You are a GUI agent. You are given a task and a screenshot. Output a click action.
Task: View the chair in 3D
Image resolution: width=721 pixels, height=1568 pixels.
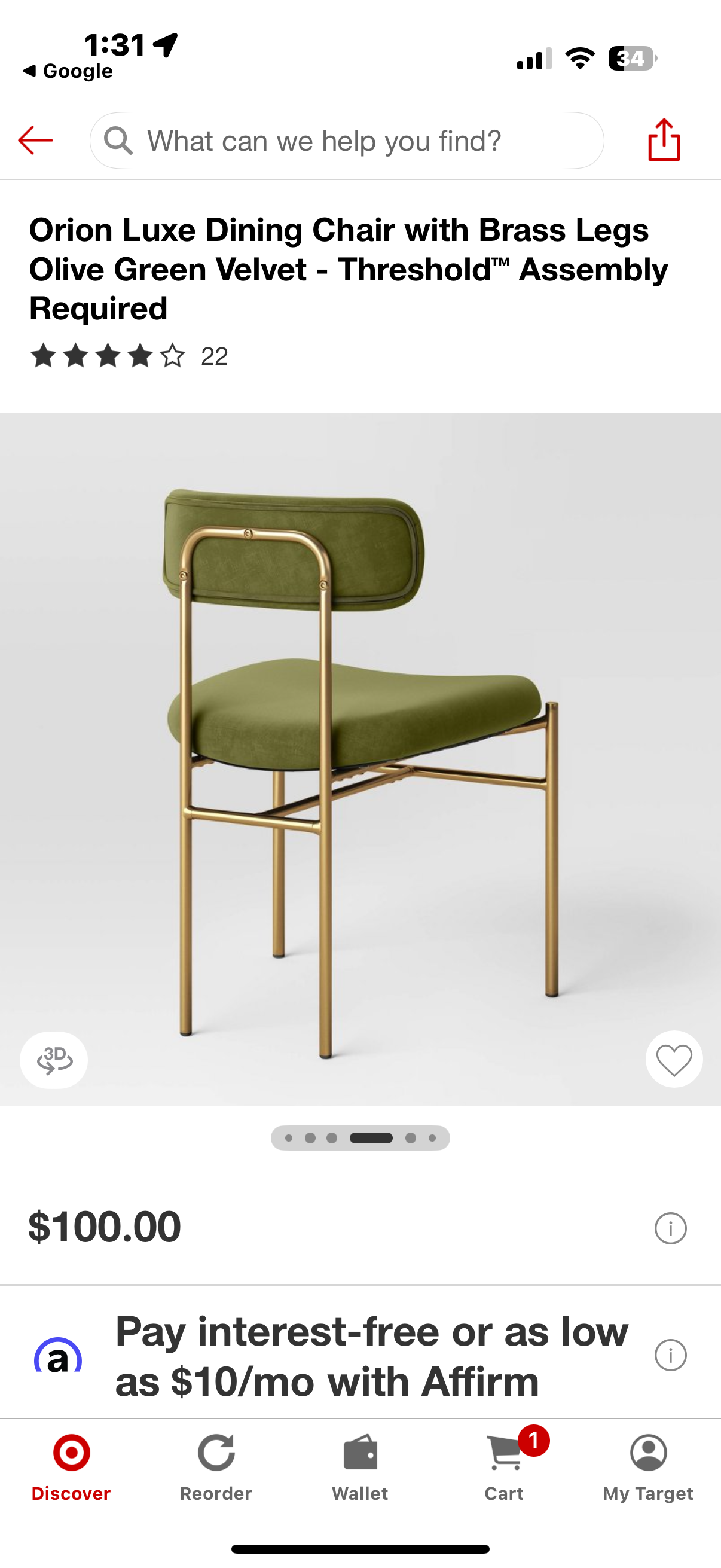point(54,1060)
